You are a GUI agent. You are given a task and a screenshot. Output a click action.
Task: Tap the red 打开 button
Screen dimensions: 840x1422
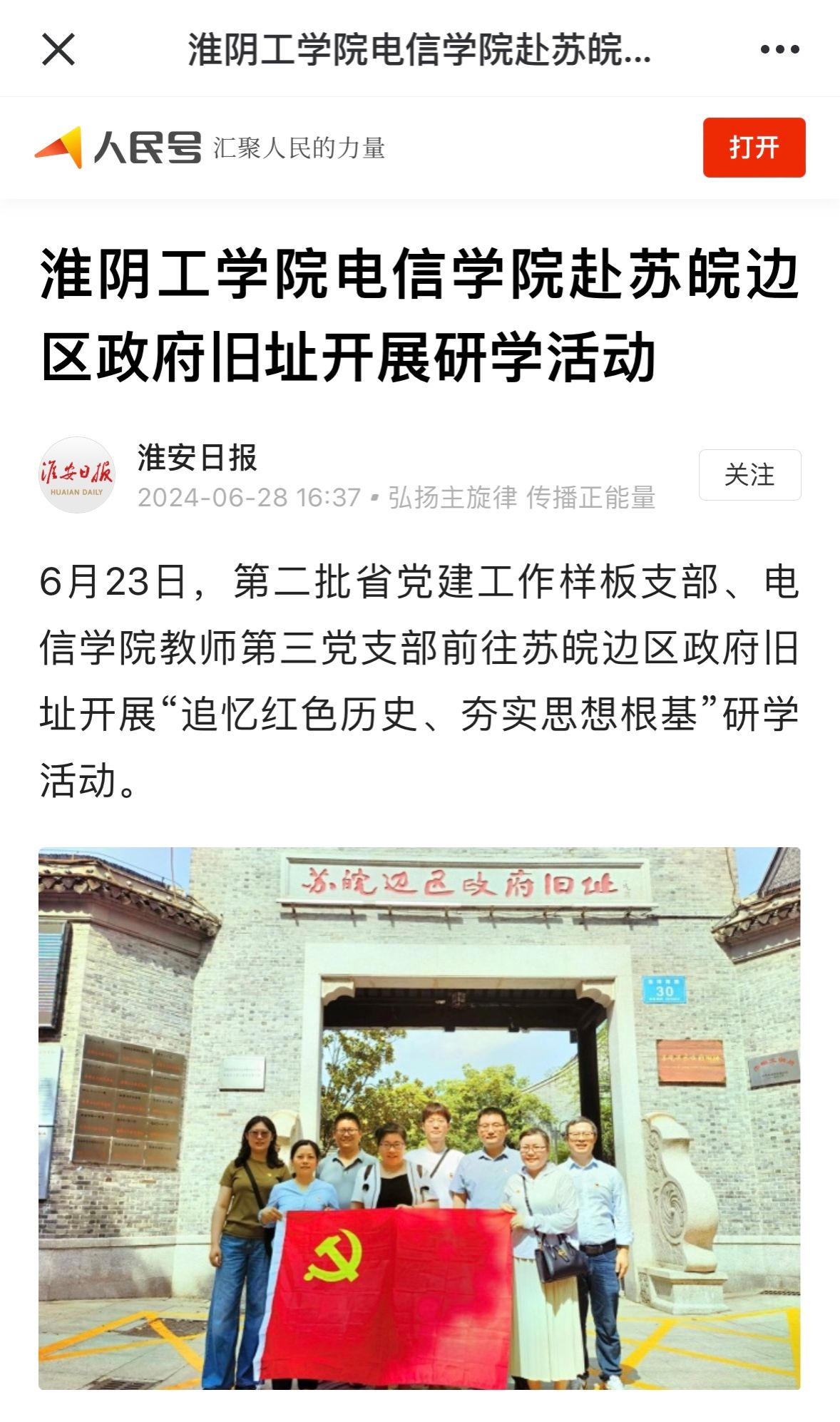point(754,148)
